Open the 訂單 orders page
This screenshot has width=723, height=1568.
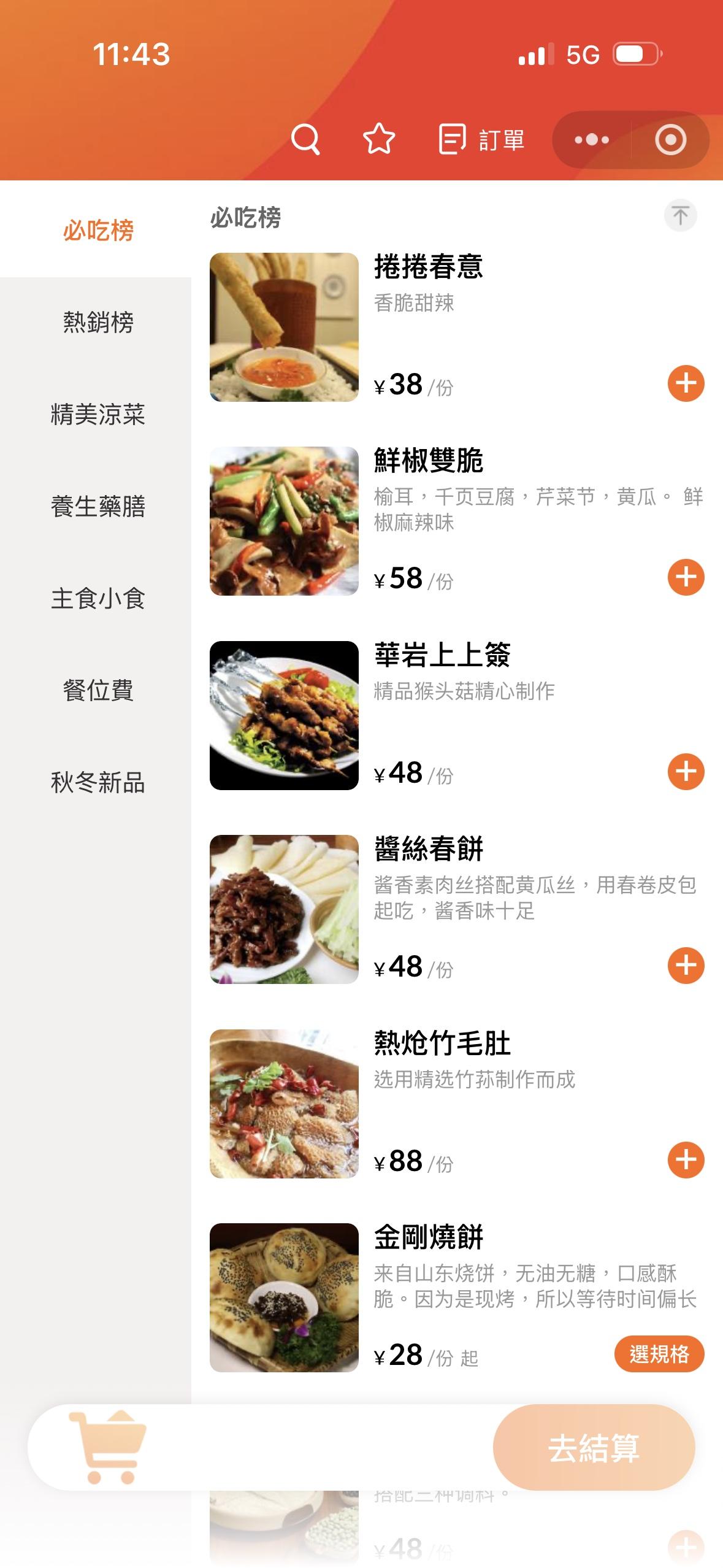coord(482,139)
